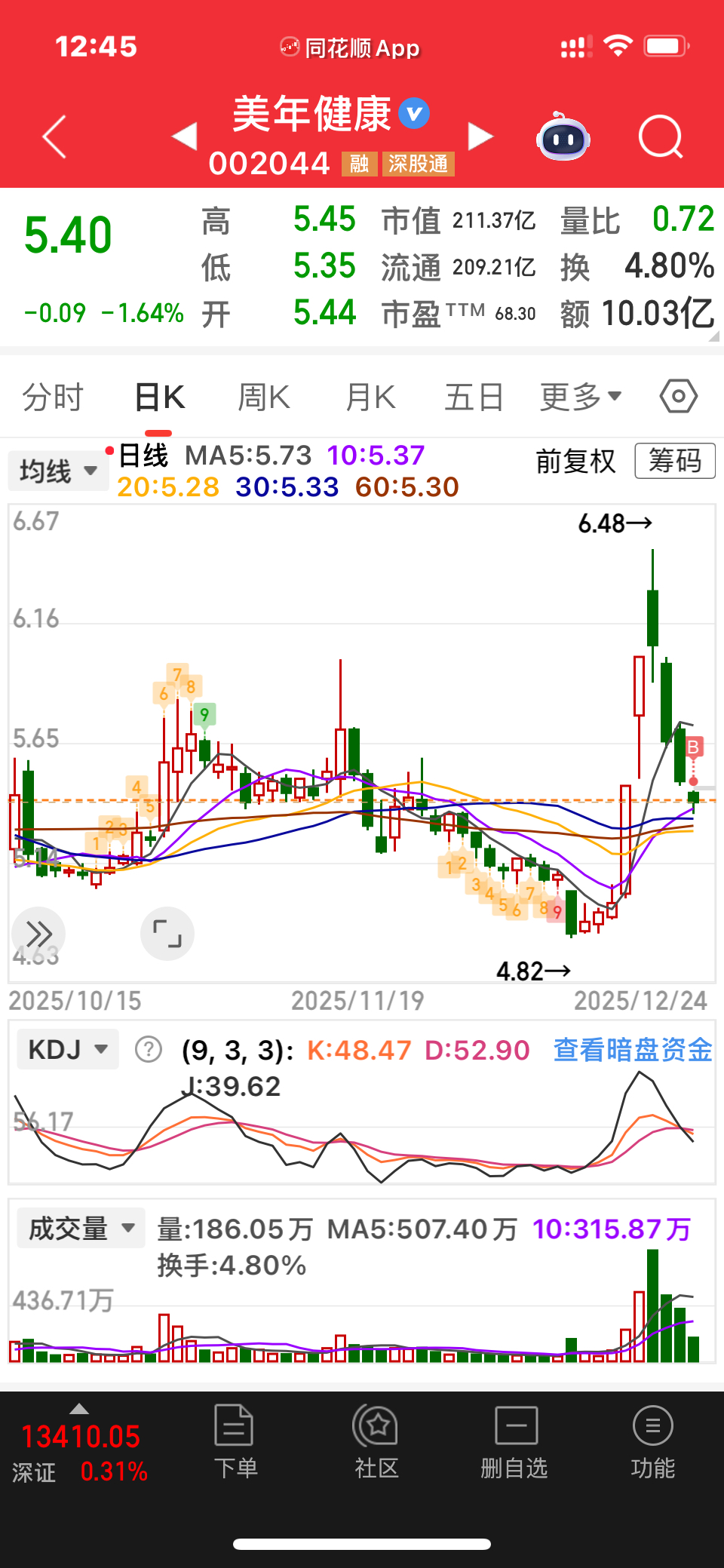Open the 成交量 indicator dropdown

[81, 1229]
